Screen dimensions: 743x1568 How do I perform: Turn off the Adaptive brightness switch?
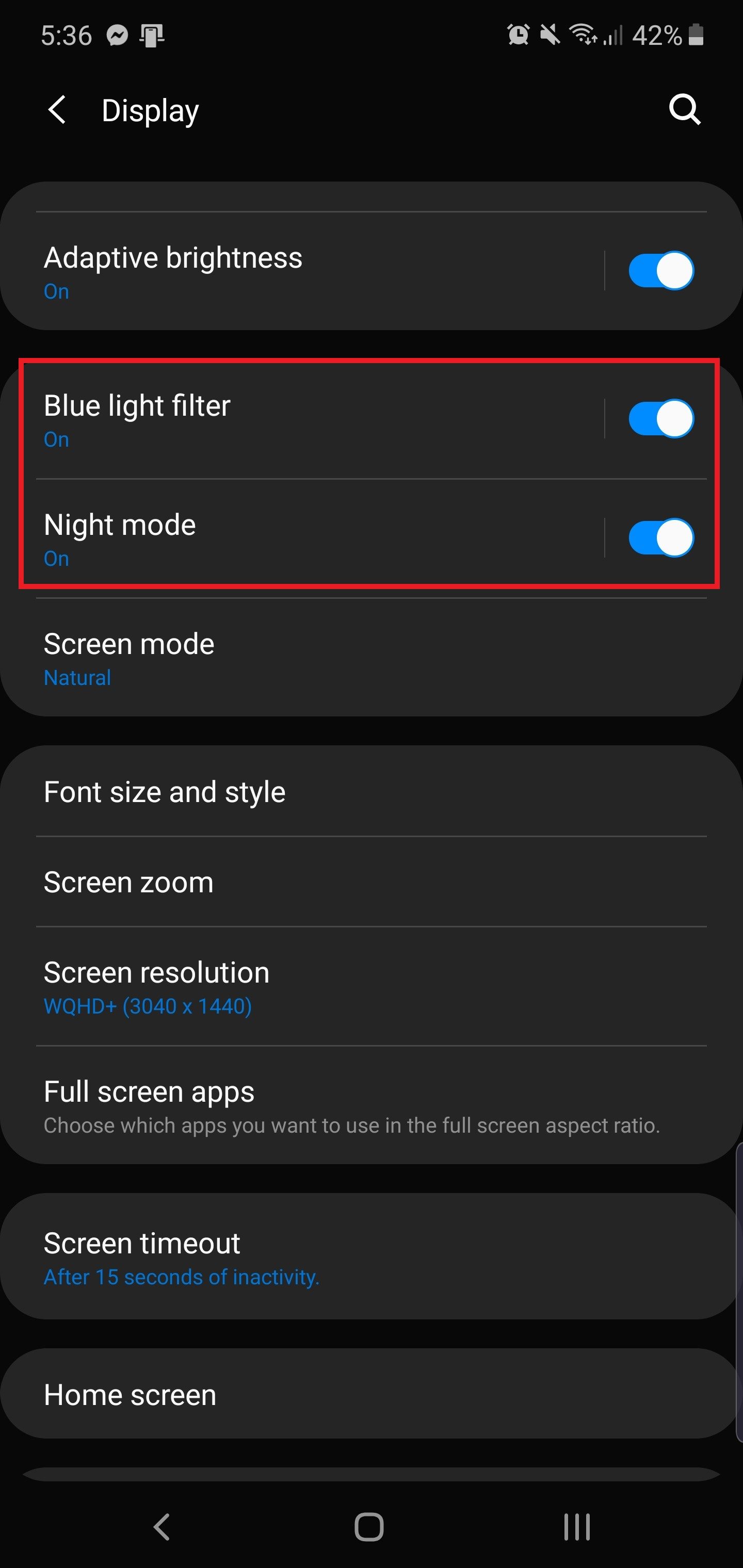point(661,270)
